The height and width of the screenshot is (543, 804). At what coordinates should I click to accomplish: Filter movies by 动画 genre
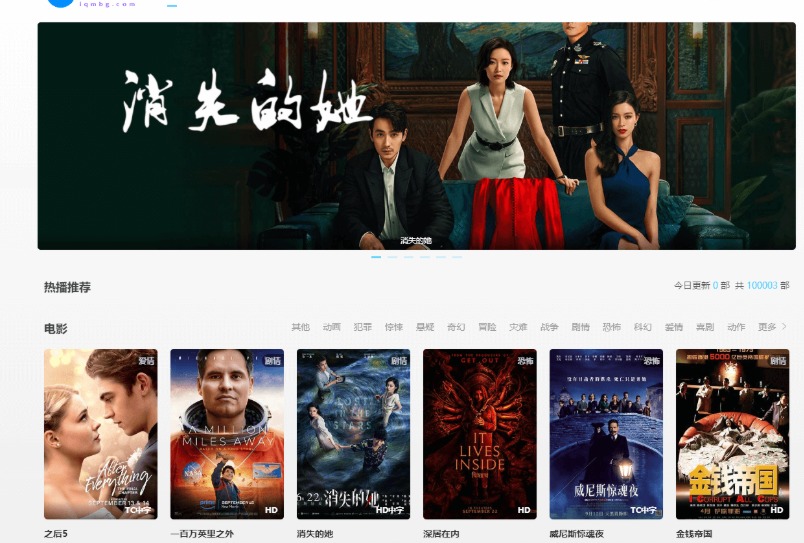(x=331, y=327)
